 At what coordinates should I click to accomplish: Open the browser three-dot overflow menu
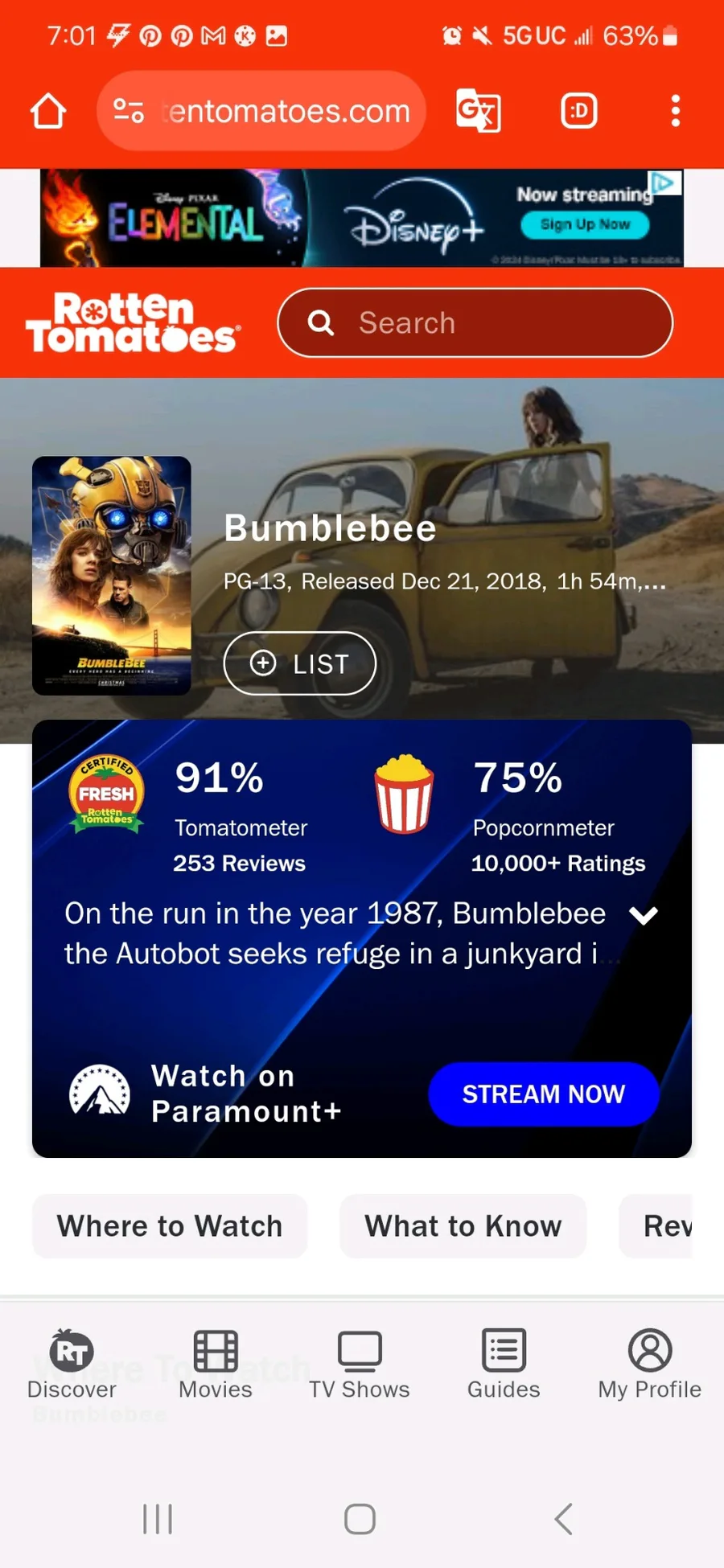(676, 111)
